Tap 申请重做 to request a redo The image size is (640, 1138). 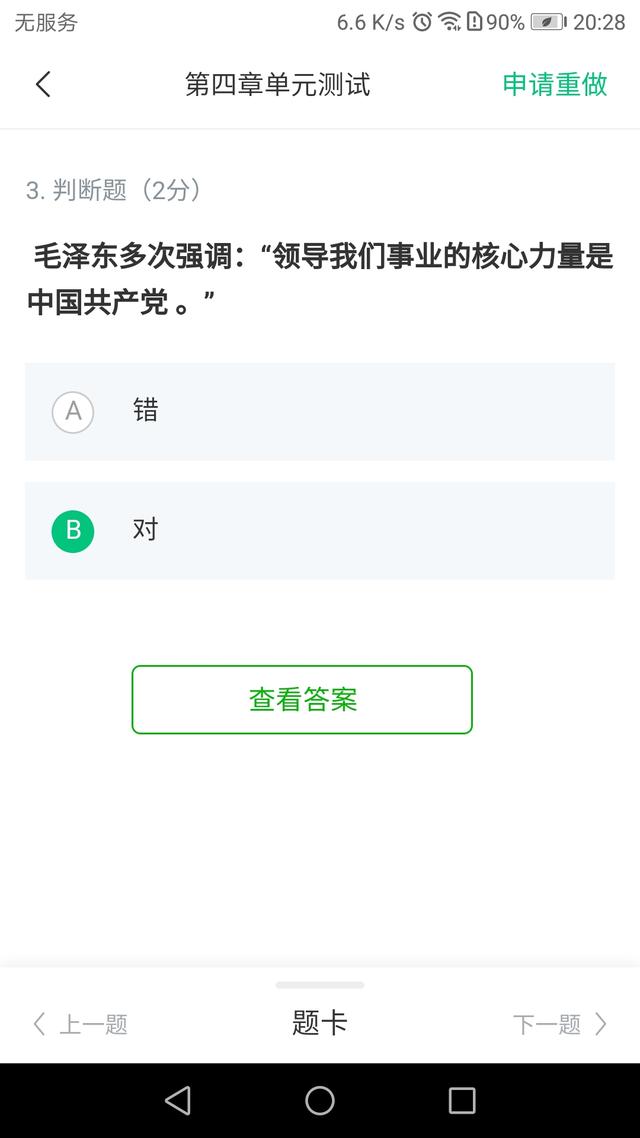click(554, 84)
